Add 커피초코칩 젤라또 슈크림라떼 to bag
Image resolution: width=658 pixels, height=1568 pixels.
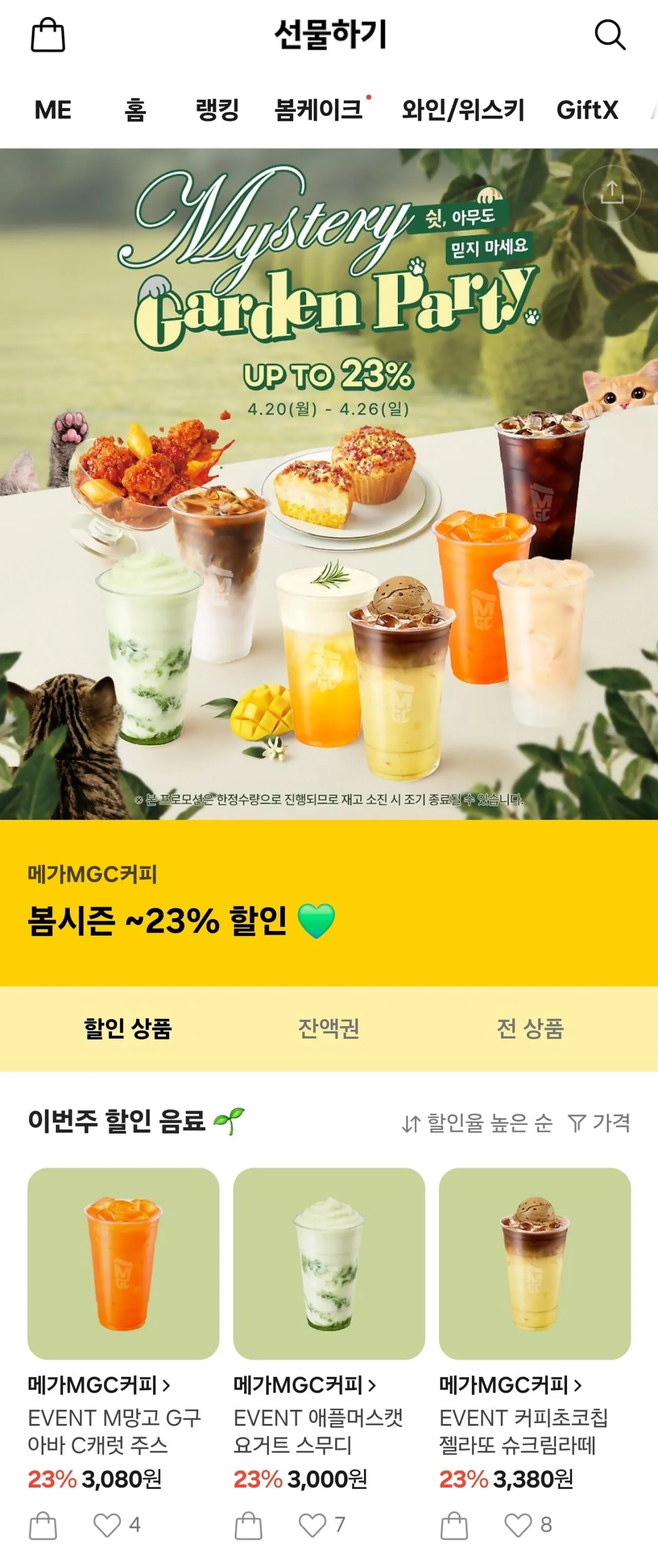click(x=454, y=1525)
